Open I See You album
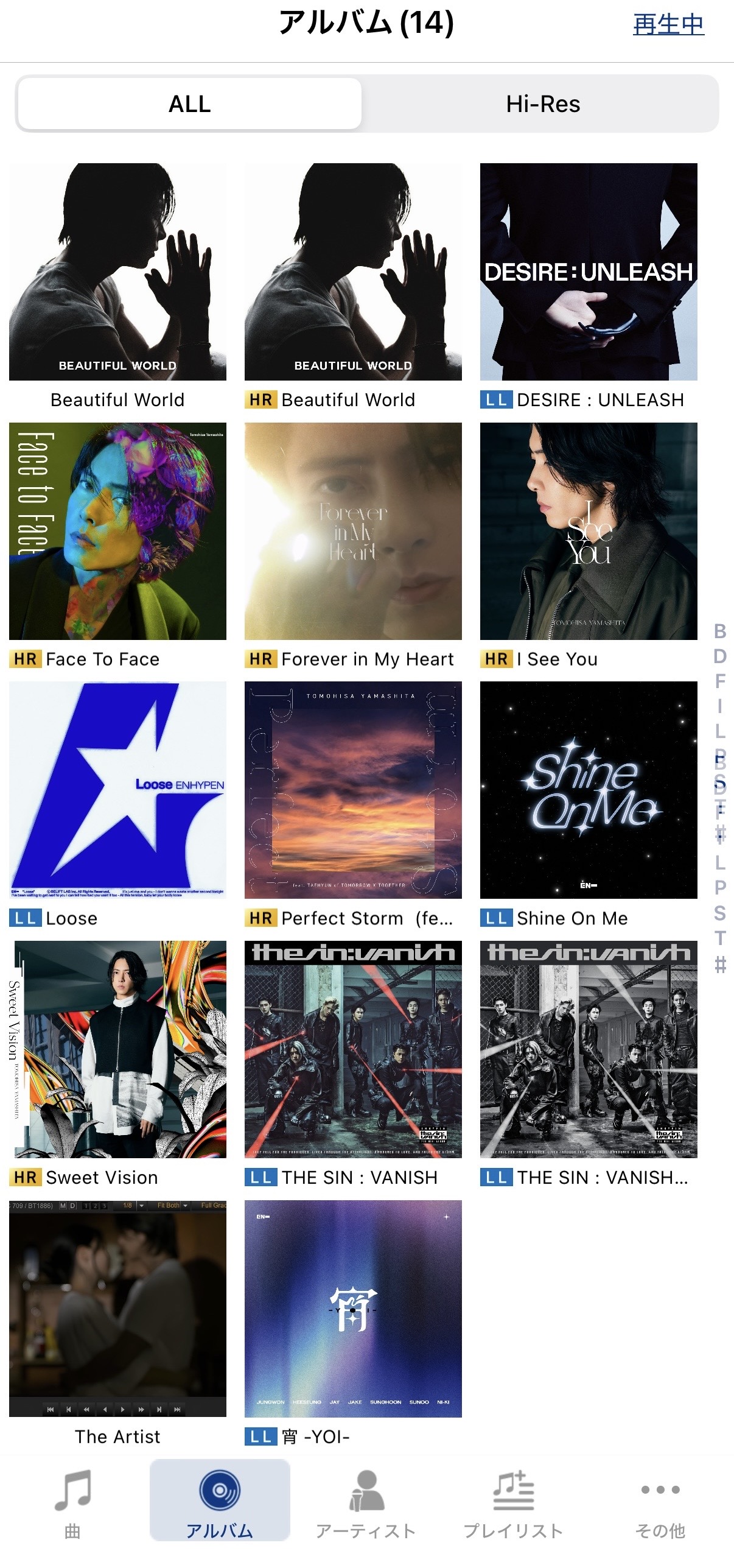The image size is (734, 1568). (x=588, y=531)
